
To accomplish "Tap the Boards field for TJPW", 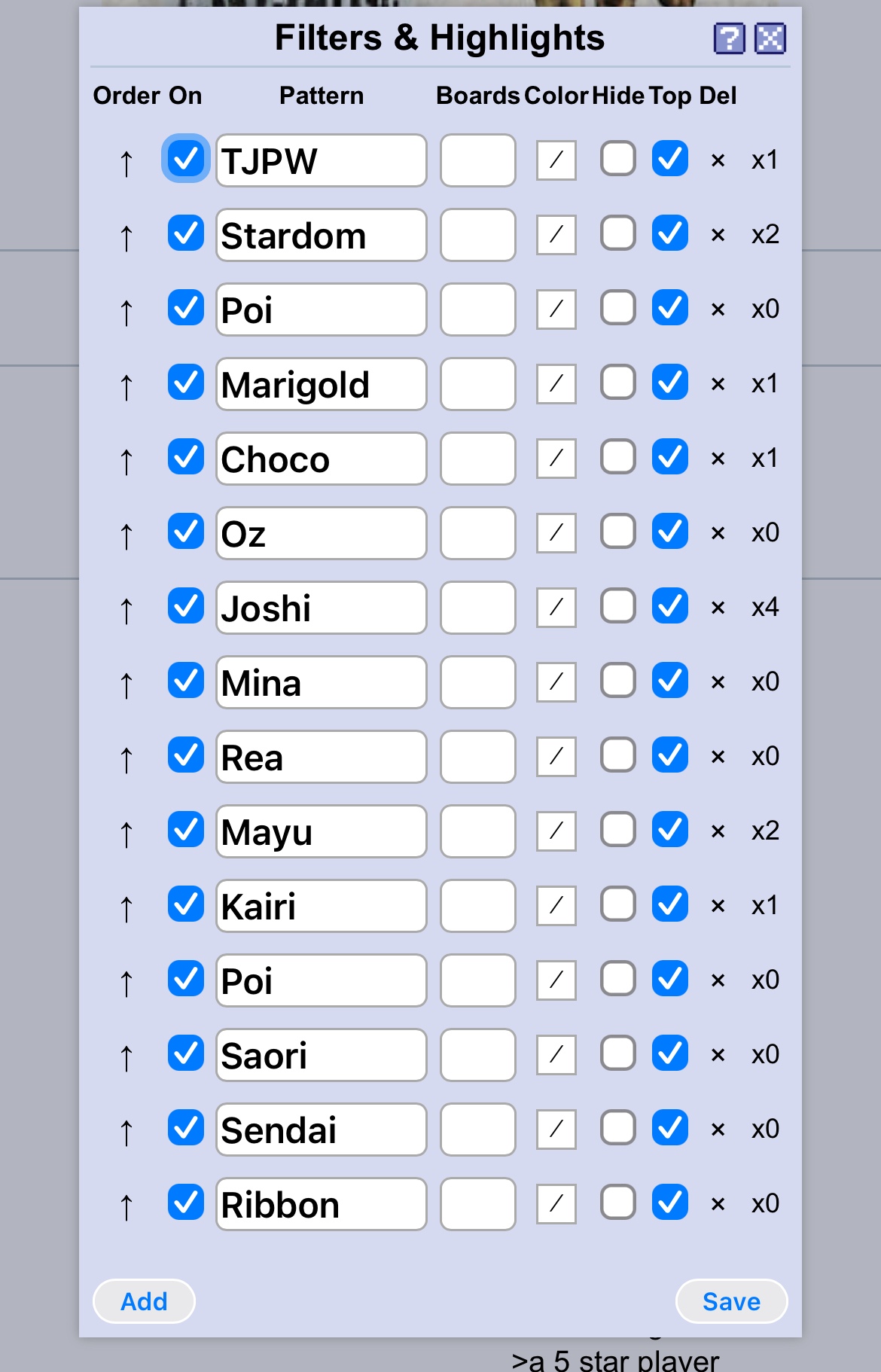I will (x=478, y=160).
